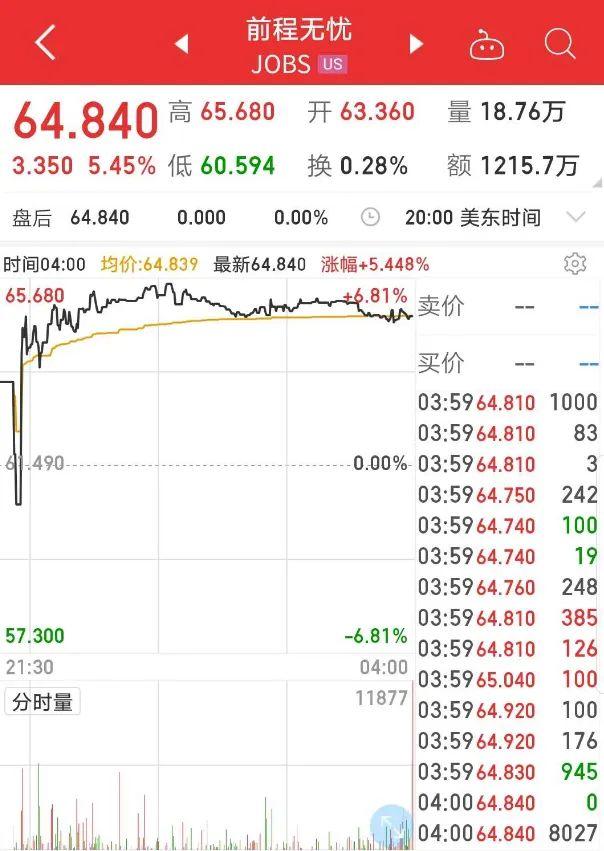Switch to the next stock
This screenshot has height=851, width=604.
coord(417,44)
